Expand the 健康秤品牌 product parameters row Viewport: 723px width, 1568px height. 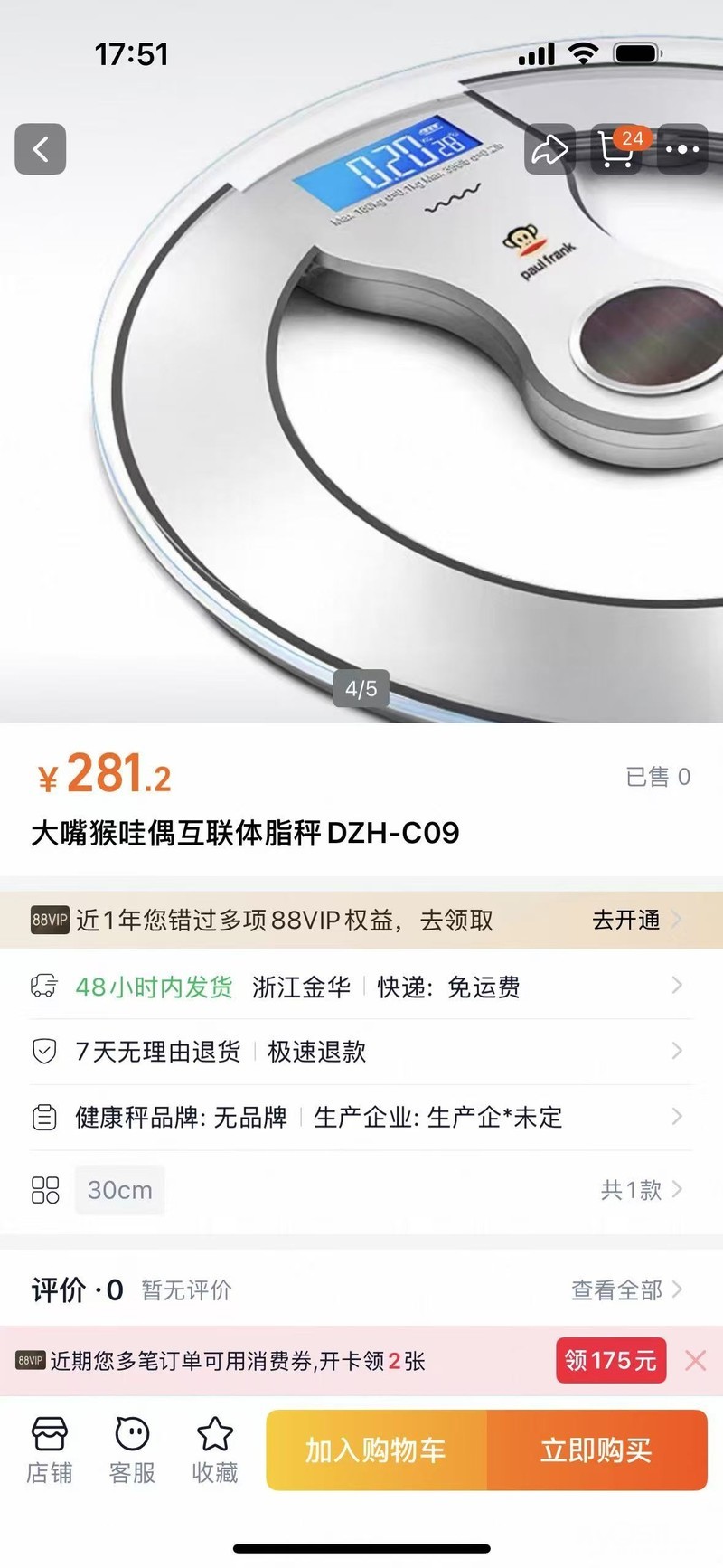pyautogui.click(x=361, y=1118)
